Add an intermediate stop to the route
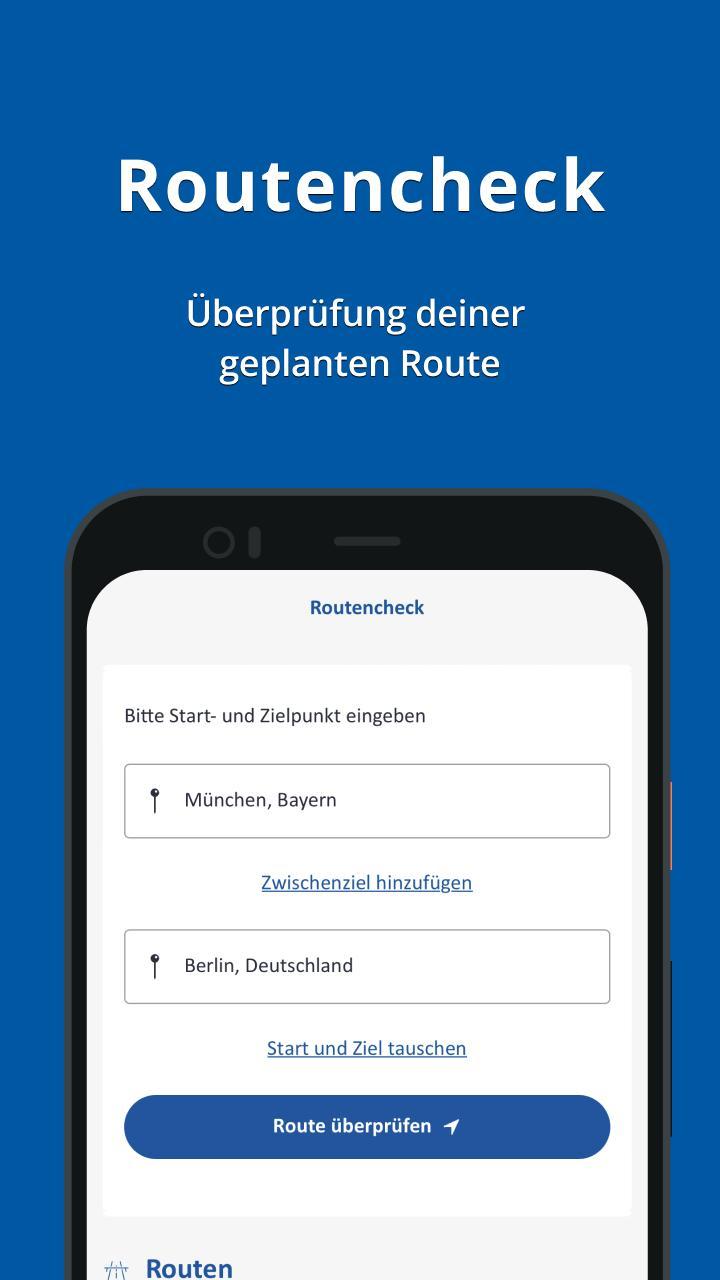Screen dimensions: 720x1280 point(366,882)
